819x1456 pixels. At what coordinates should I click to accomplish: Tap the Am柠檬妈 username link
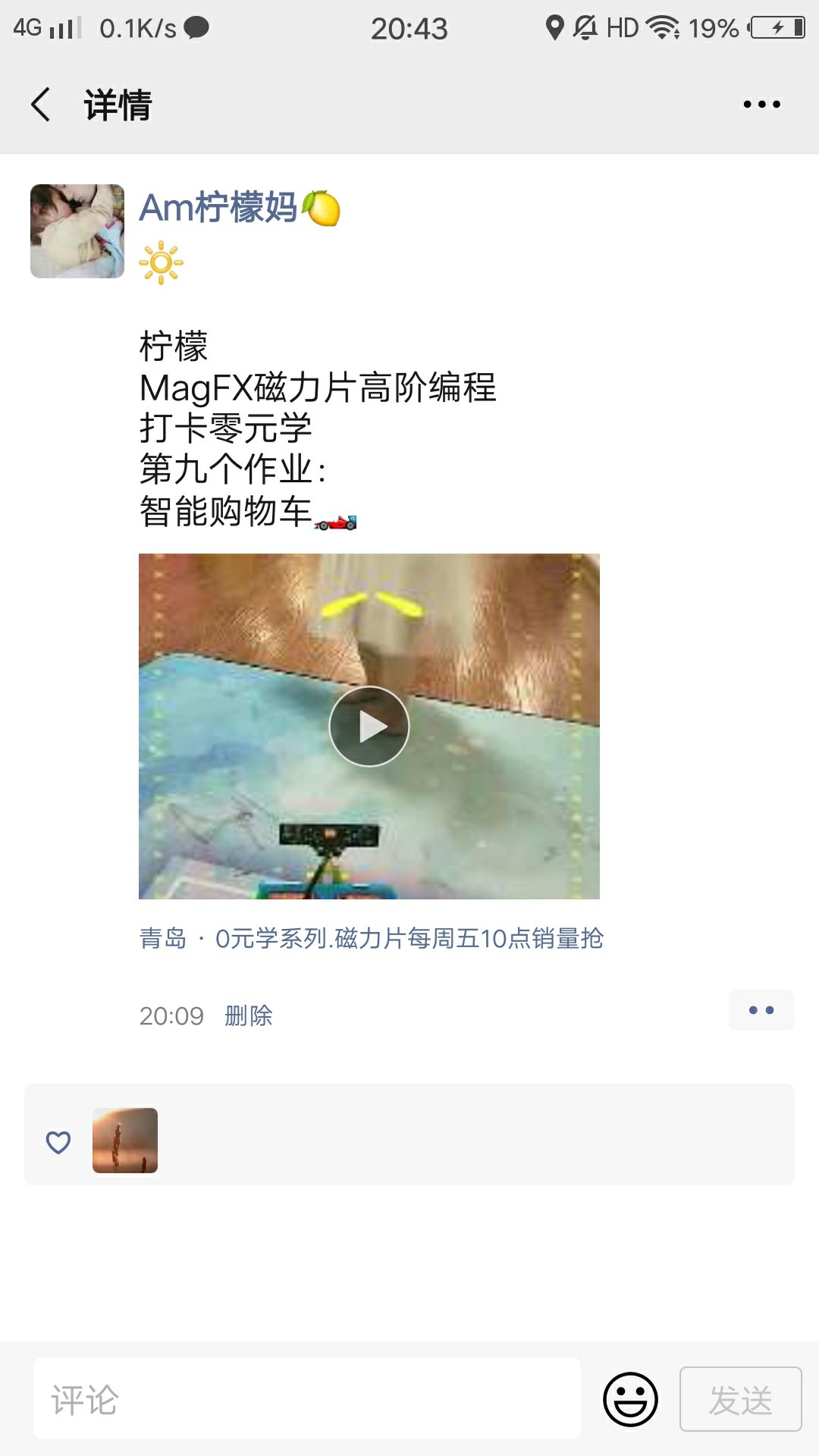[x=218, y=208]
